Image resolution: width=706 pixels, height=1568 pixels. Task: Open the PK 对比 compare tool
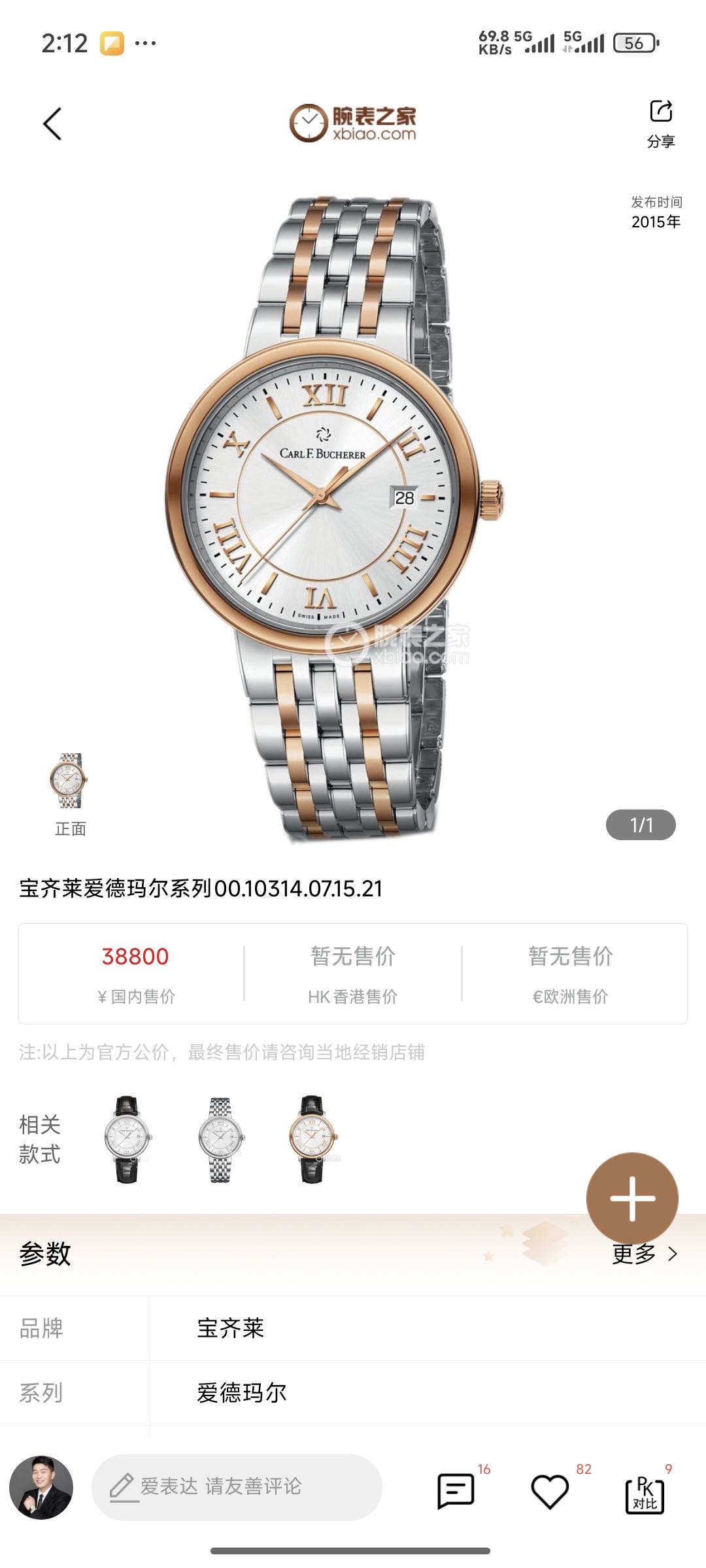point(645,1494)
